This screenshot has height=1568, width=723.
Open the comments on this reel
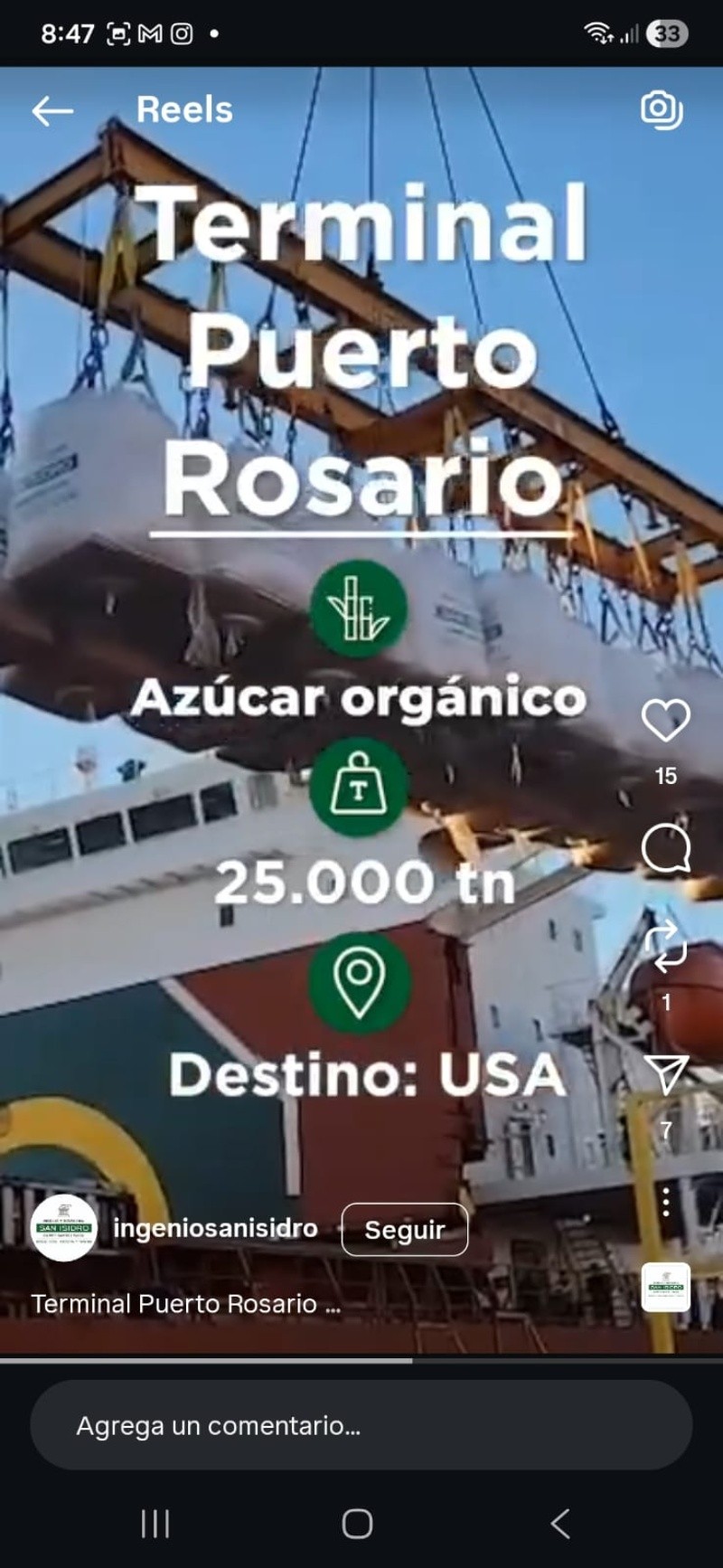[666, 849]
